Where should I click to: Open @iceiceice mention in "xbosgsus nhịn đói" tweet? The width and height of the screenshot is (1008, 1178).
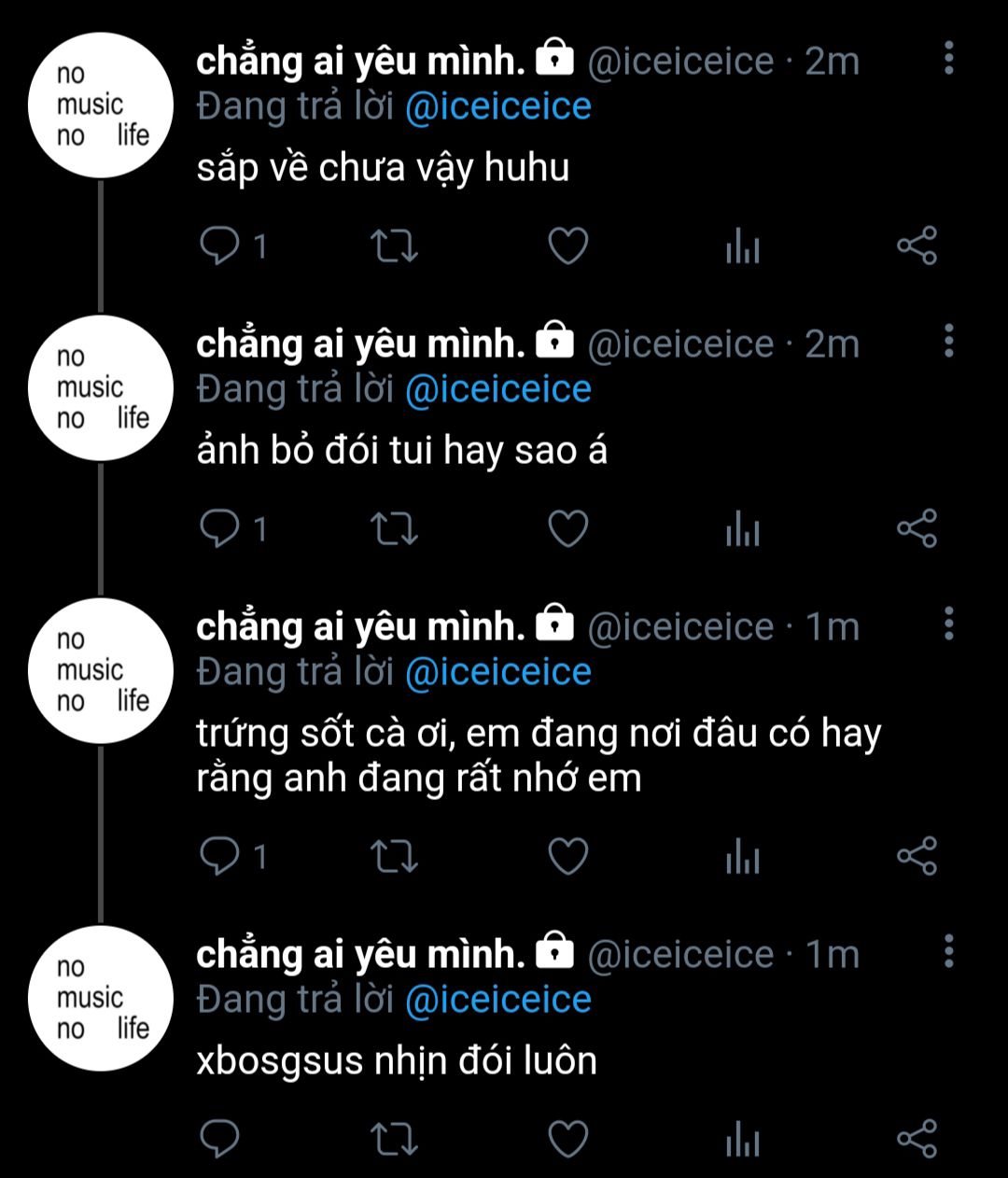[498, 1000]
